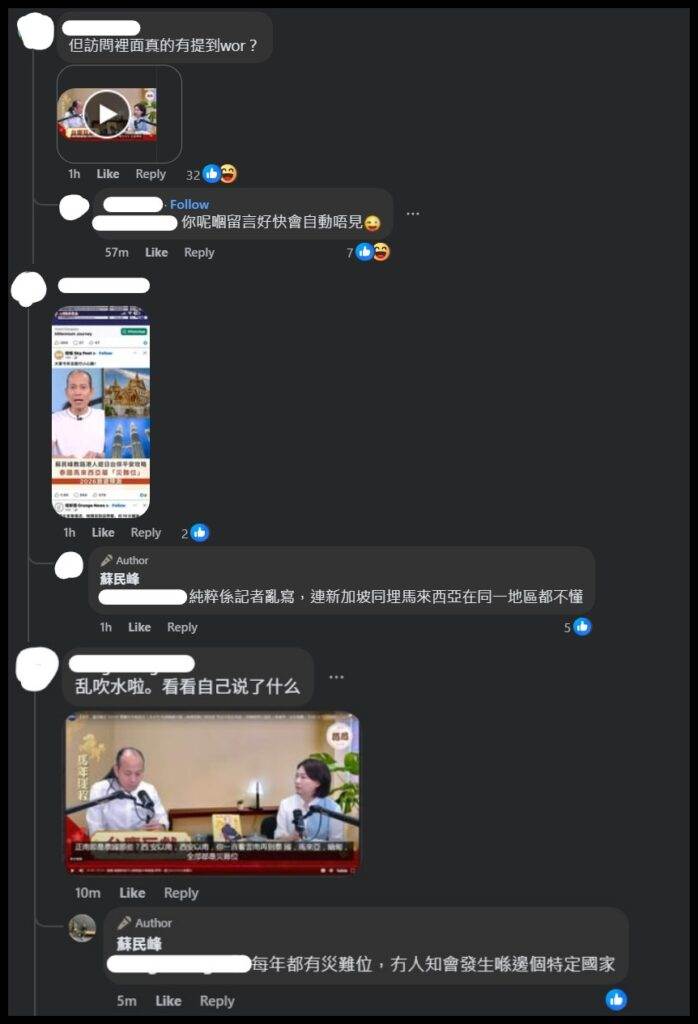Reply to the 乱吹水啦 comment

coord(181,893)
